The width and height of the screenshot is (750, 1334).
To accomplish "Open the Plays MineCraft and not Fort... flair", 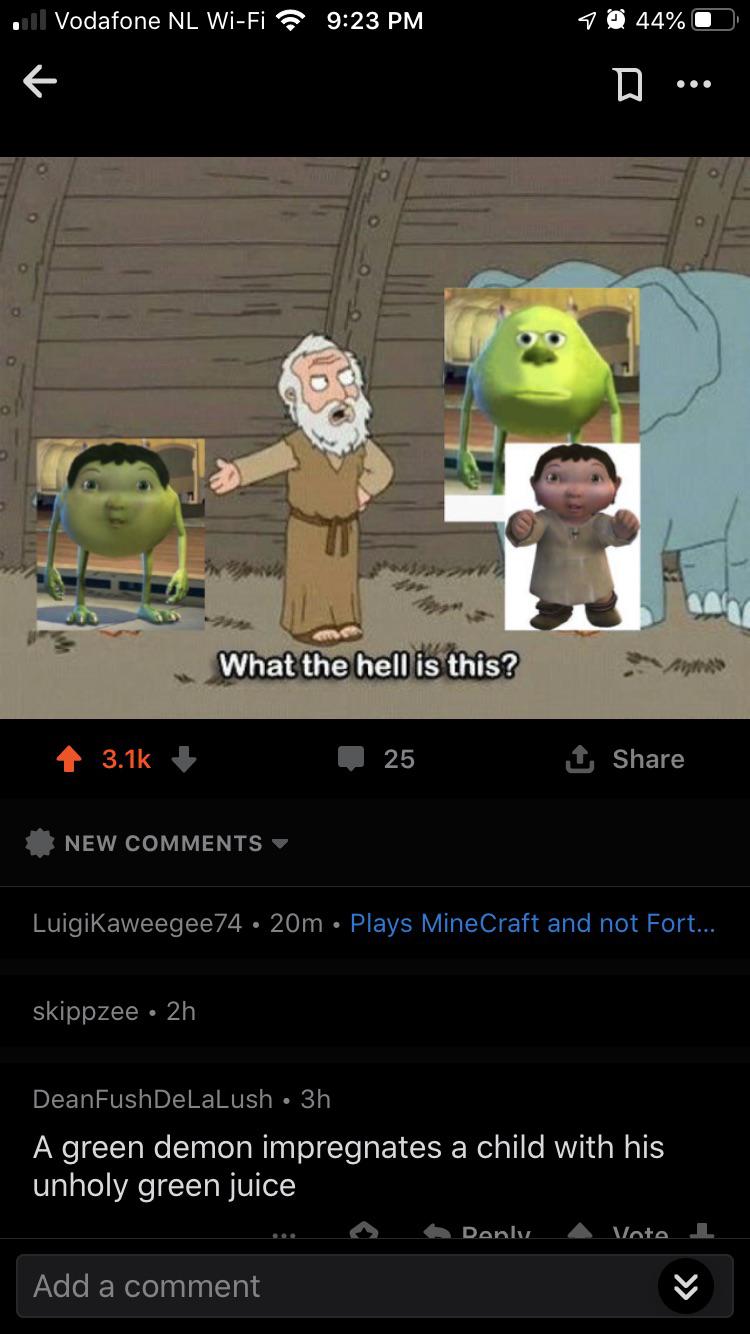I will click(532, 923).
